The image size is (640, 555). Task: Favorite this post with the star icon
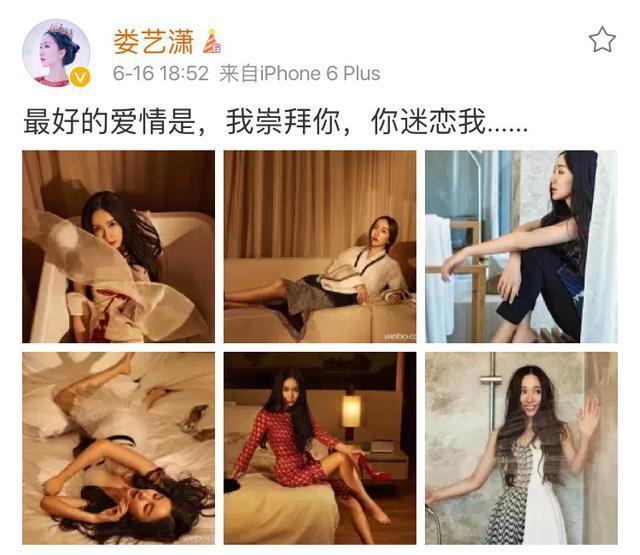pos(601,40)
